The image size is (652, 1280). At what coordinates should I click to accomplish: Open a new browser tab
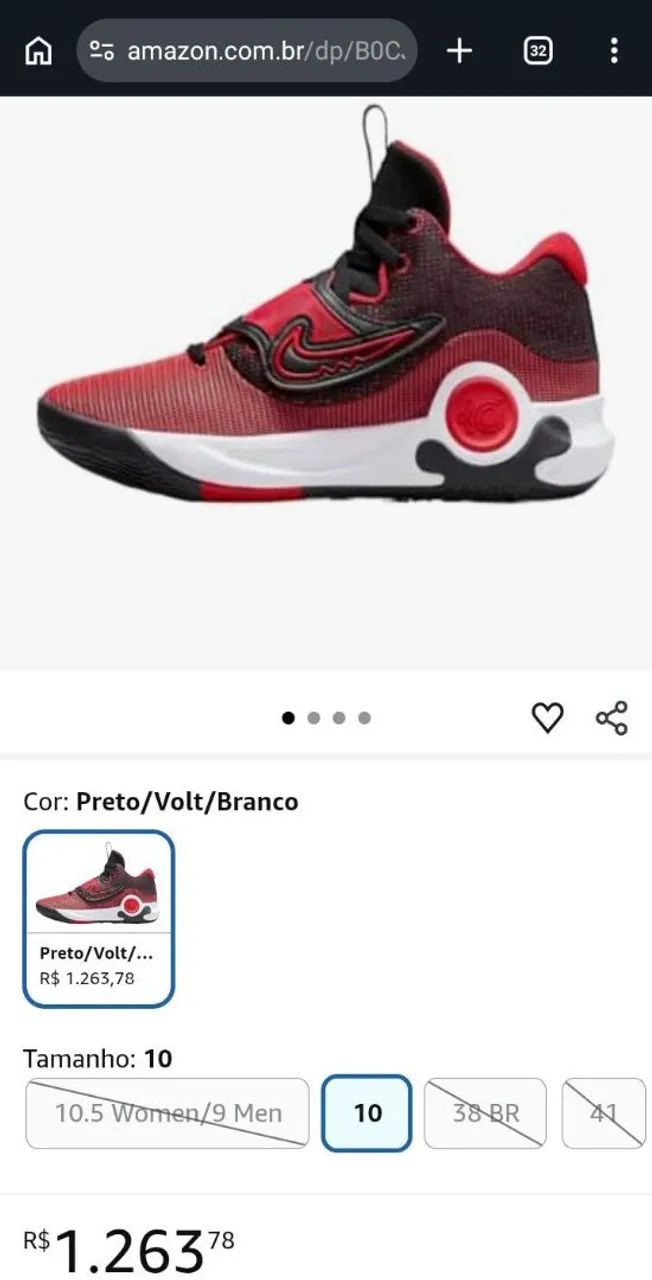point(459,50)
